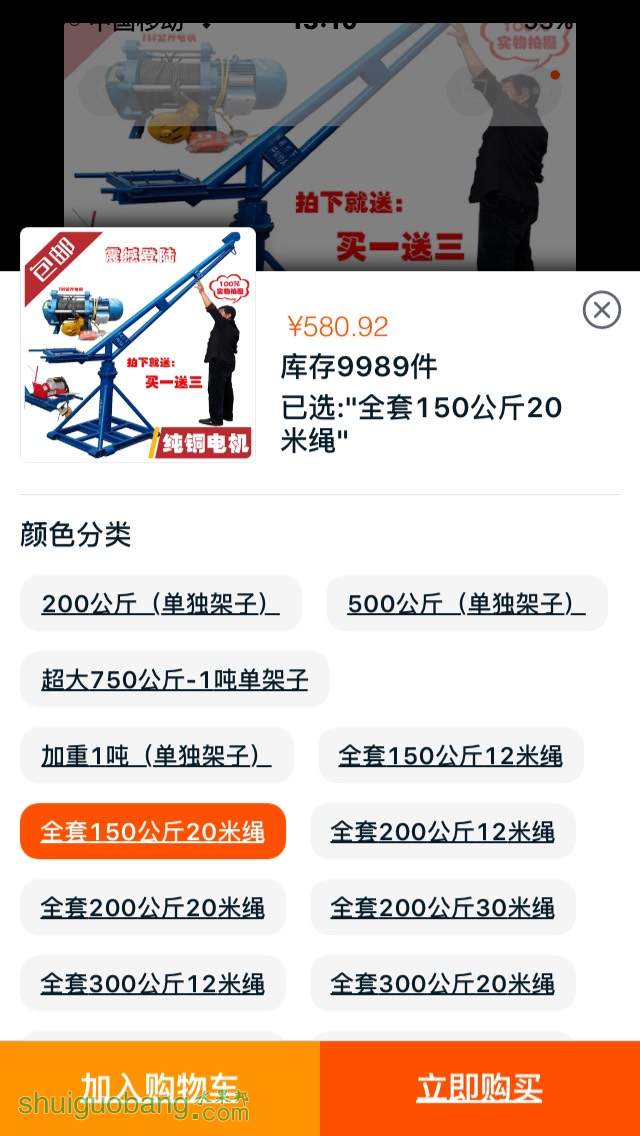640x1136 pixels.
Task: Choose 全套300公斤20米绳 option
Action: 442,983
